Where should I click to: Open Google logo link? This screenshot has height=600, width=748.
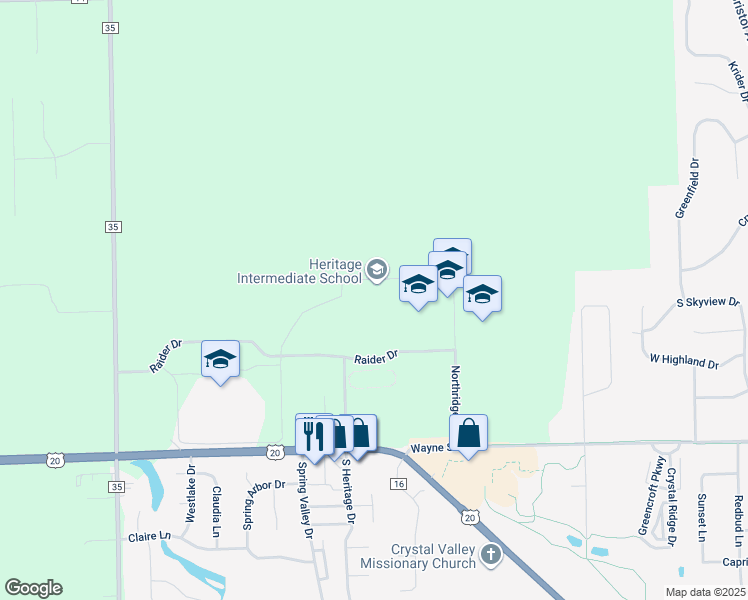click(x=33, y=588)
